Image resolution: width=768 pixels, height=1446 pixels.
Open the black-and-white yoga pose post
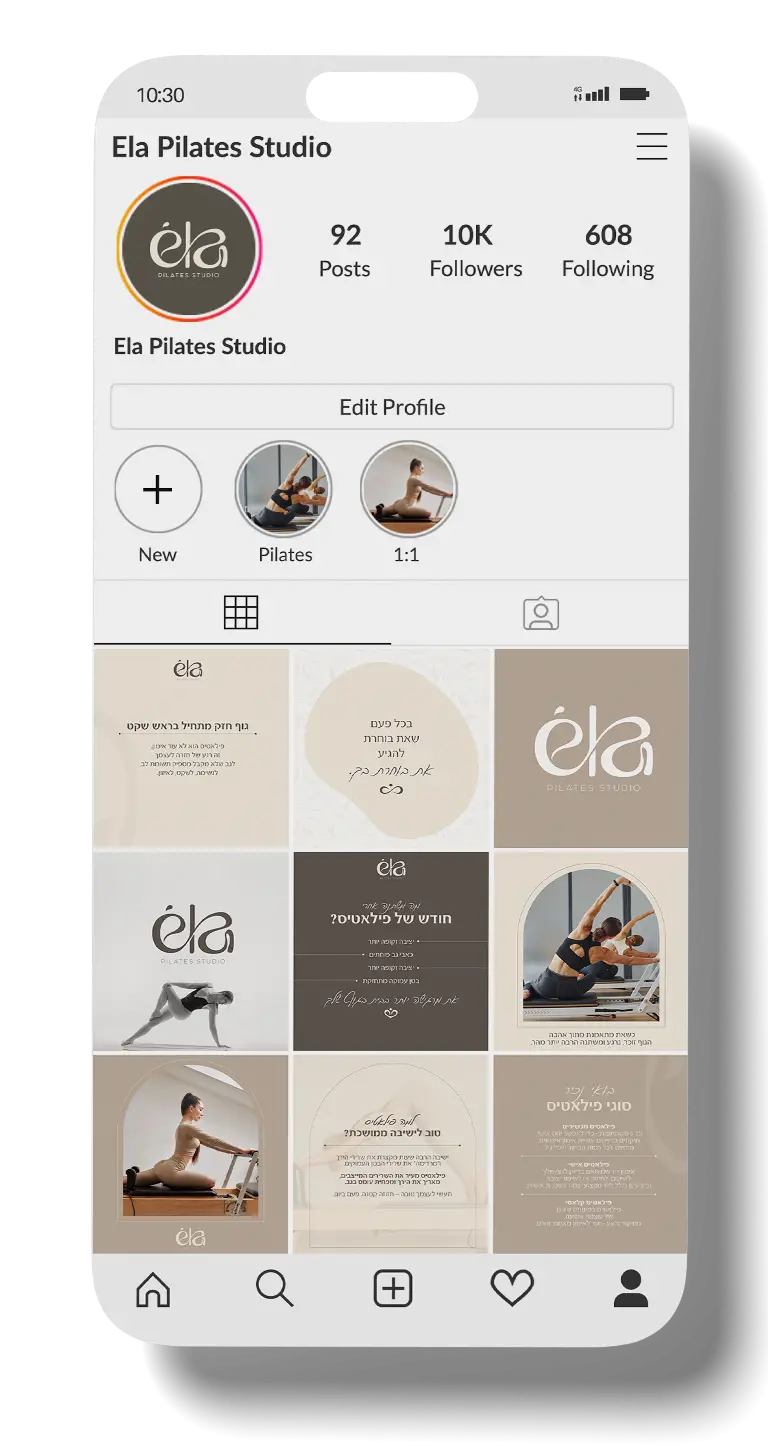pyautogui.click(x=191, y=951)
